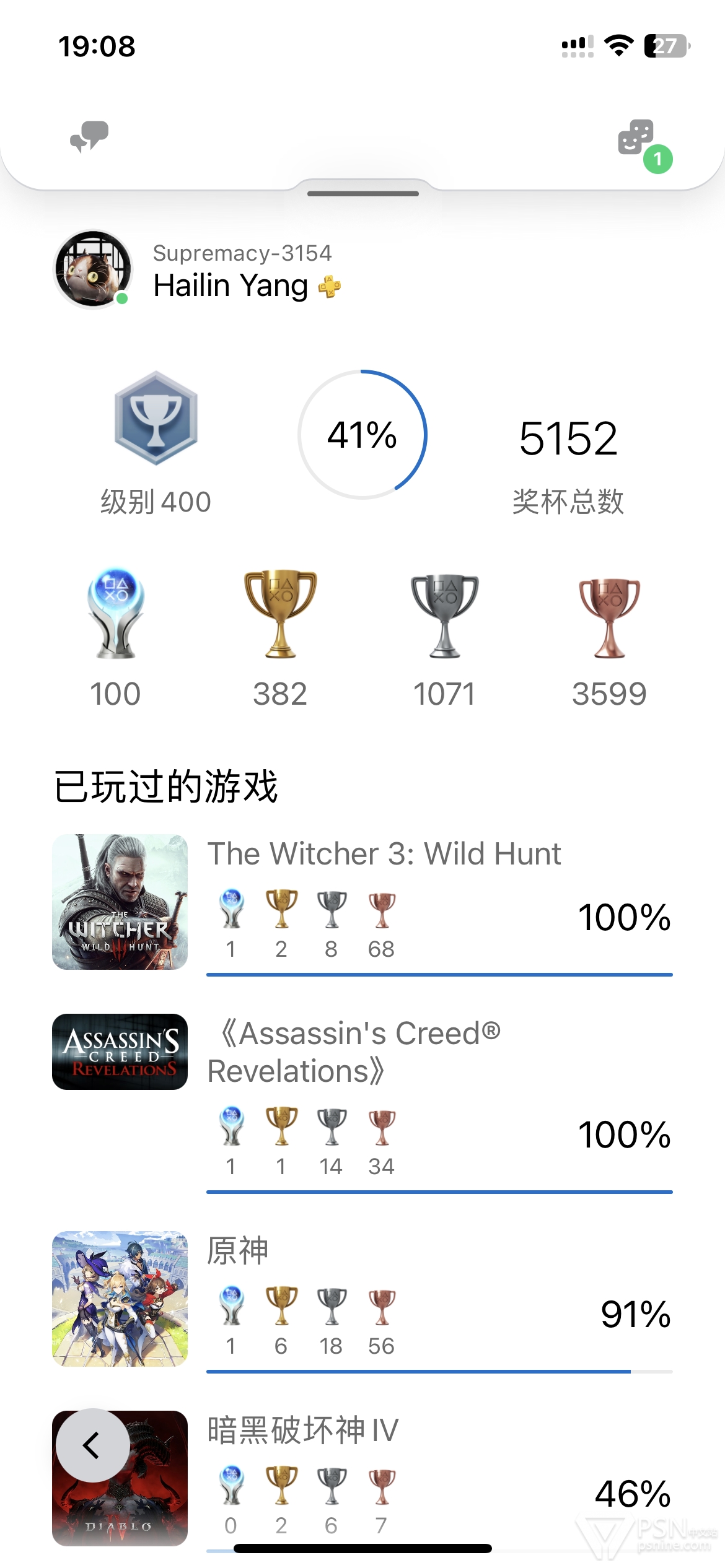Tap the floating back arrow button

pyautogui.click(x=93, y=1445)
